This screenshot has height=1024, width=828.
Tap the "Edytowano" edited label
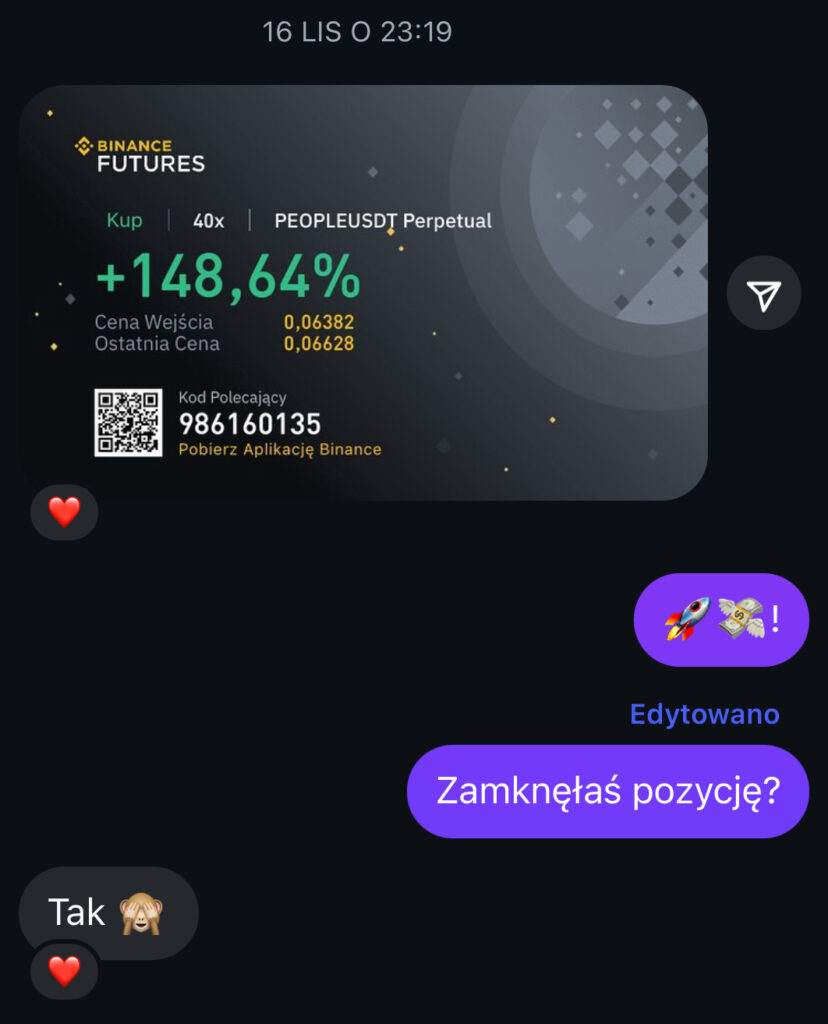pos(704,714)
